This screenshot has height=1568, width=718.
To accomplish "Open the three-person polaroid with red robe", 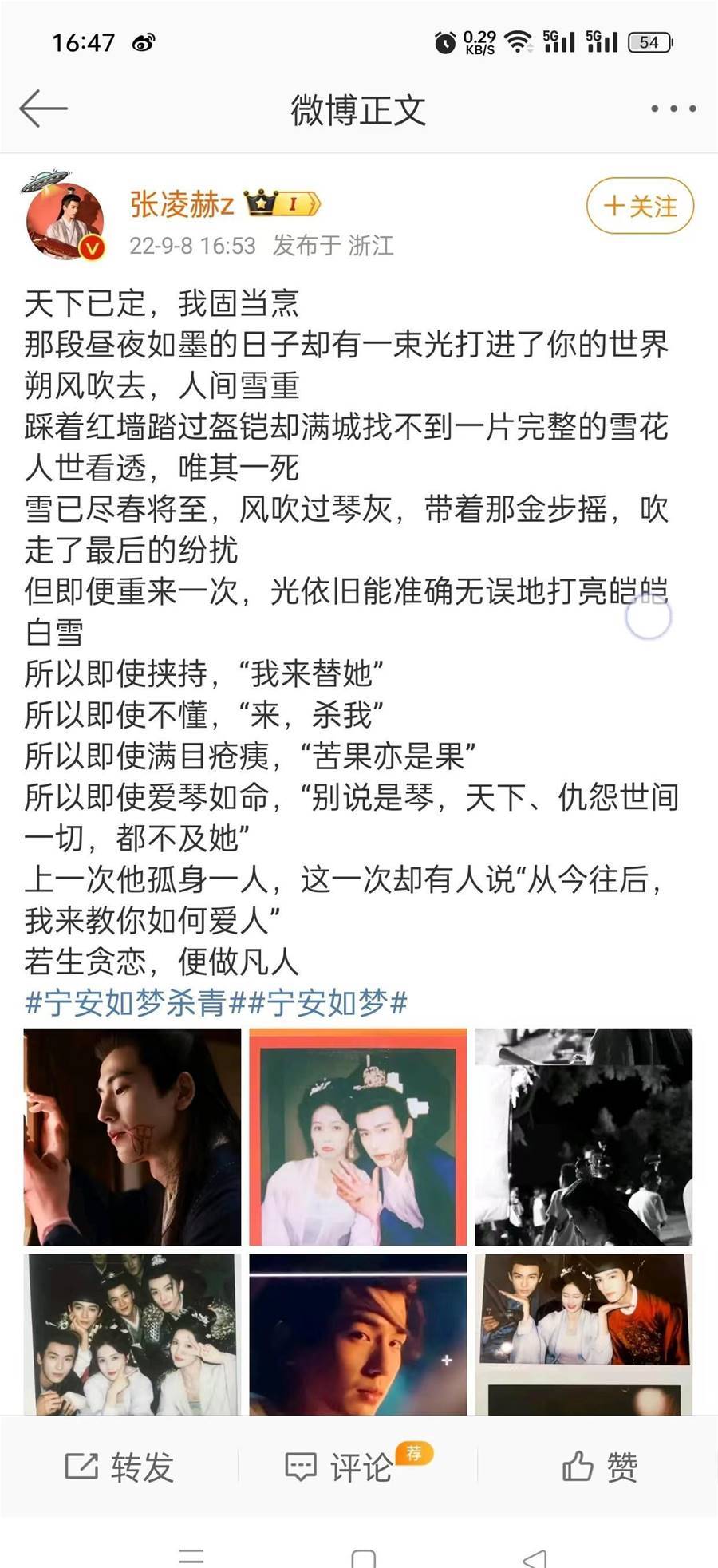I will [x=584, y=1334].
